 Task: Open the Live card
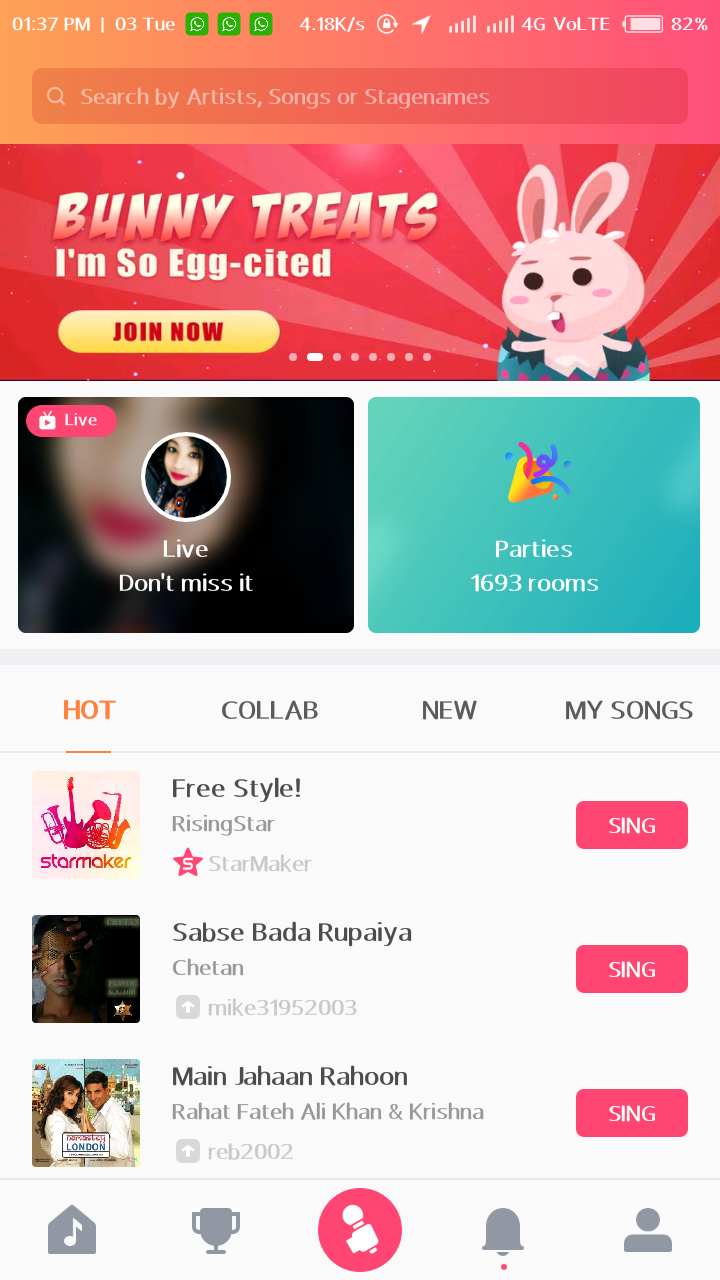[186, 515]
